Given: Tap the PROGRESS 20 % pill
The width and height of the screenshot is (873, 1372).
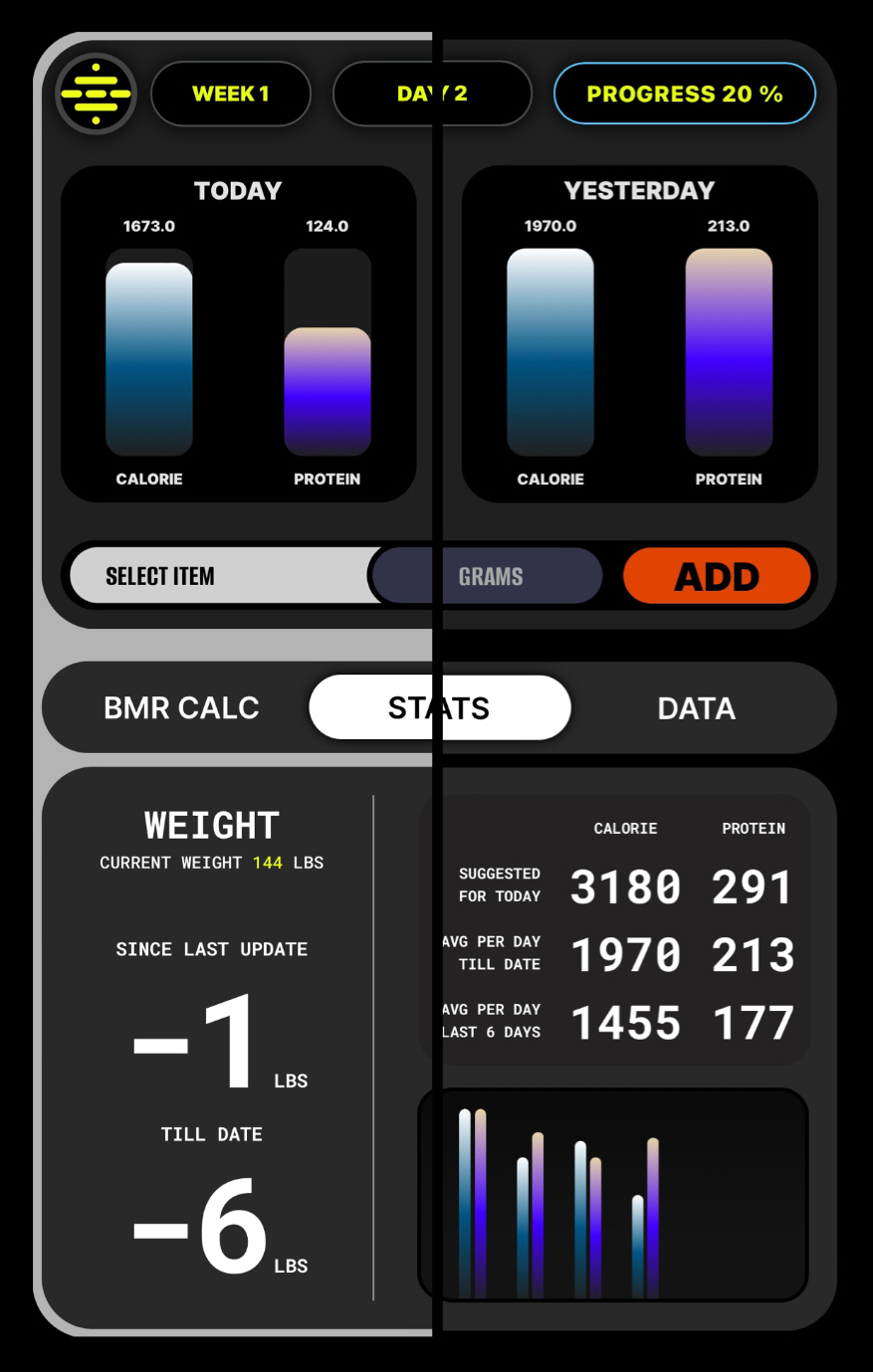Looking at the screenshot, I should [x=684, y=94].
